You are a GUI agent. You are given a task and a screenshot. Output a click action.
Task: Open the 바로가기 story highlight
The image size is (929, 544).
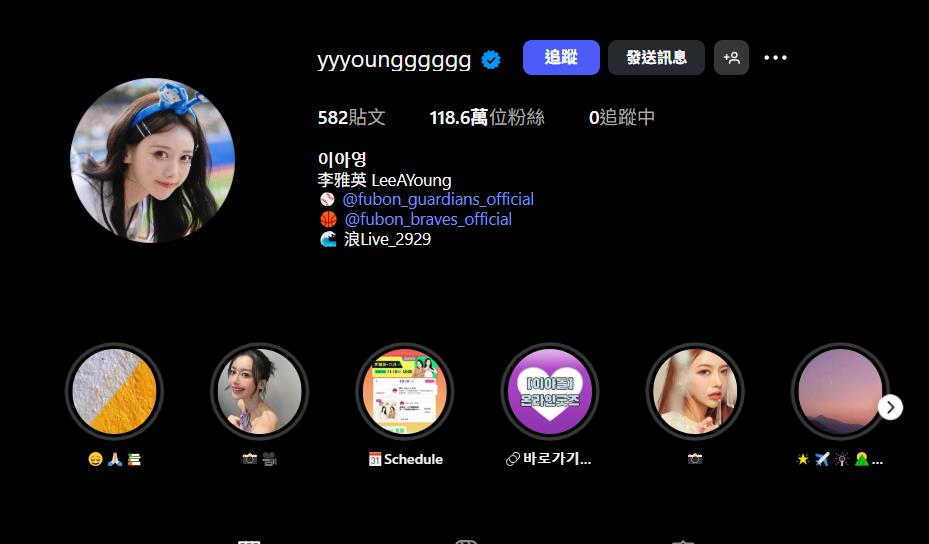tap(550, 392)
